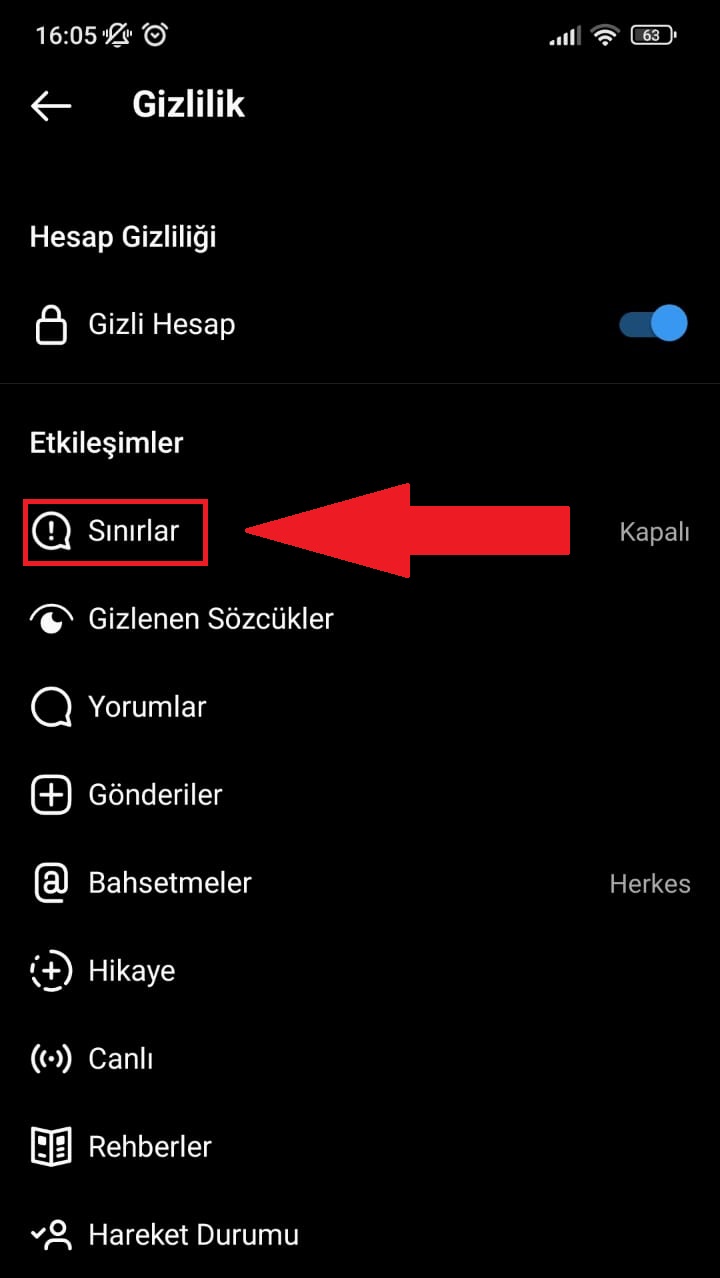720x1278 pixels.
Task: Click the Gönderiler plus-square posts icon
Action: [x=50, y=794]
